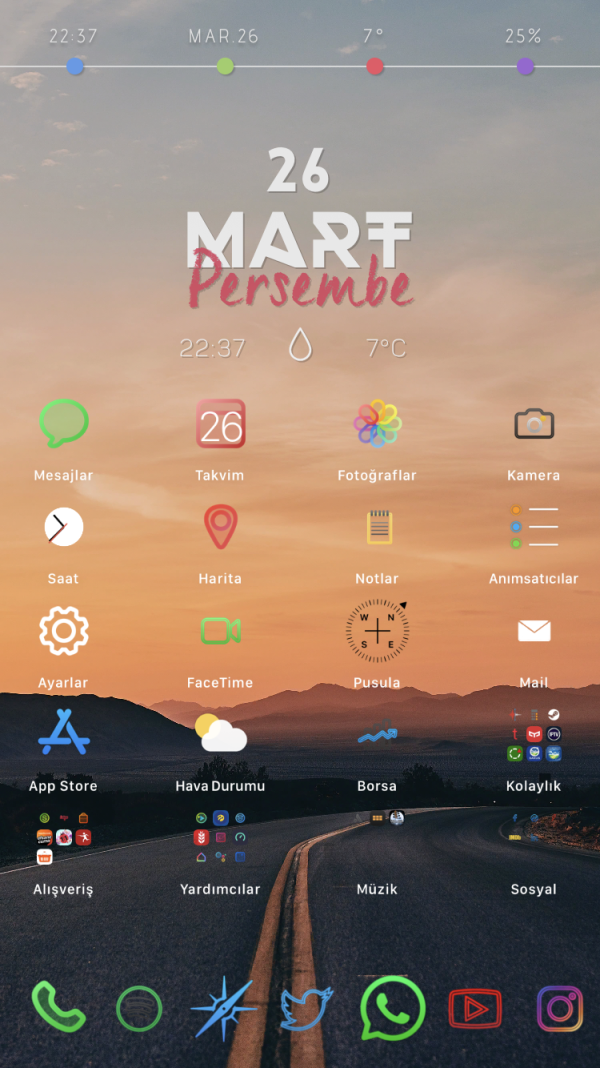Launch the Kamera app
Image resolution: width=600 pixels, height=1068 pixels.
[534, 424]
